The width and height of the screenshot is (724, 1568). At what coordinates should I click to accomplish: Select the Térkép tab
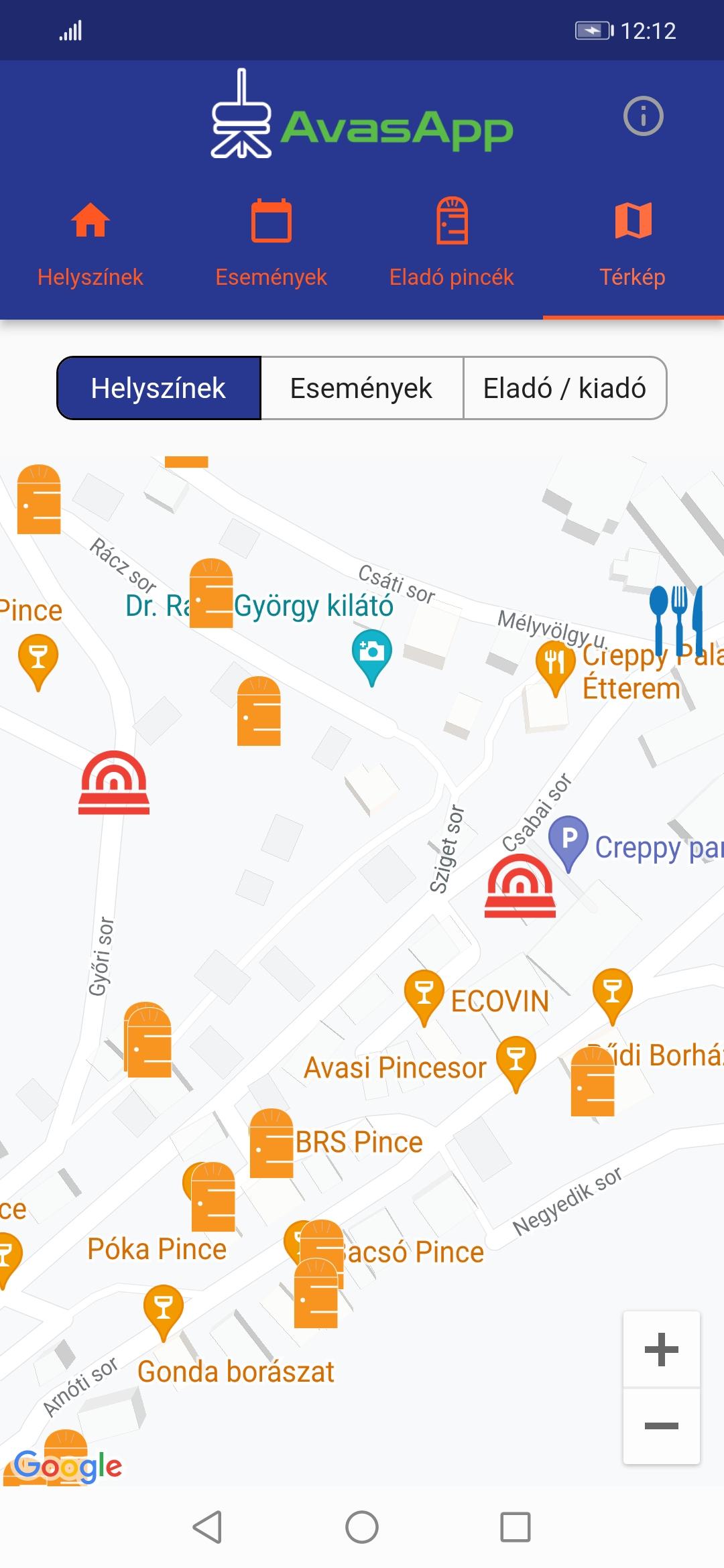[633, 245]
